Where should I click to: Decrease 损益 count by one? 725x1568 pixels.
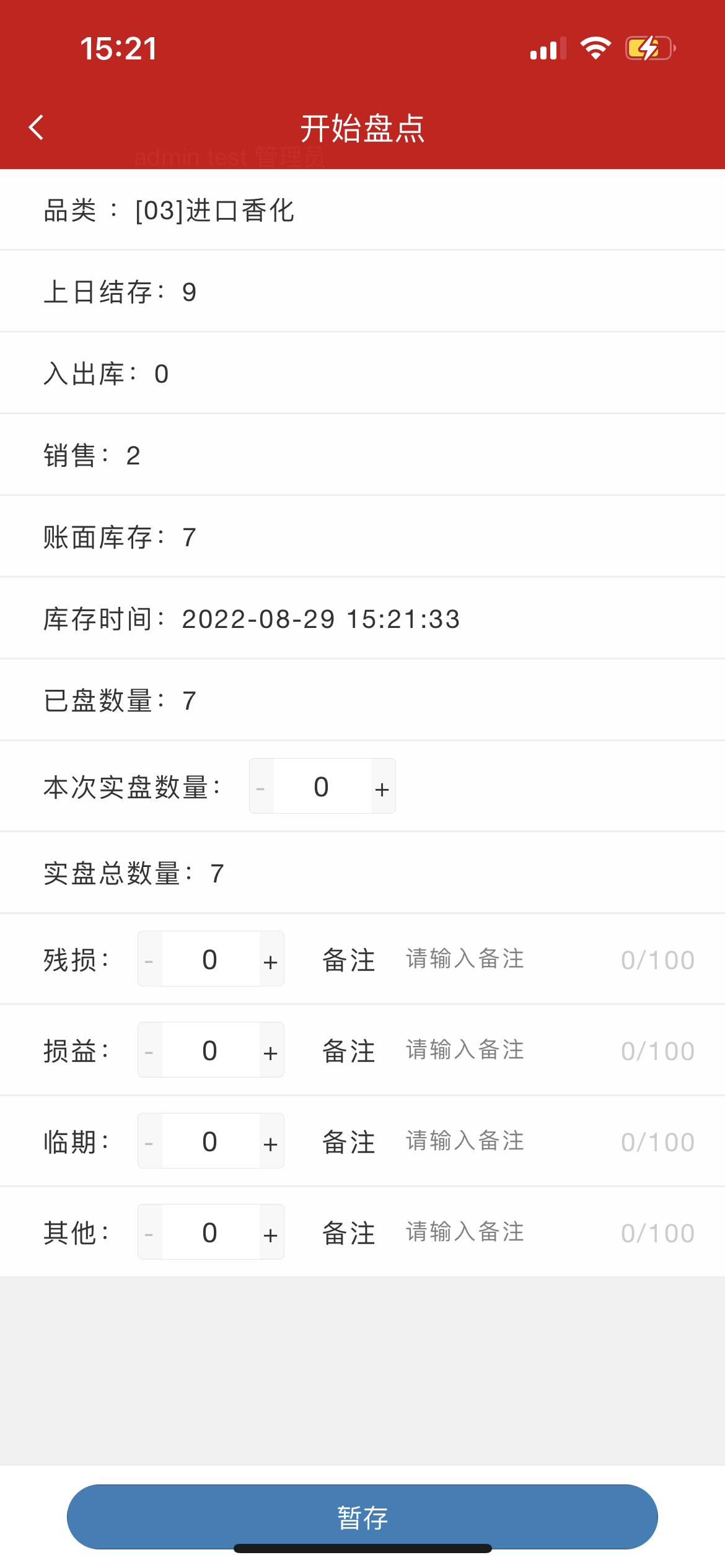point(149,1051)
